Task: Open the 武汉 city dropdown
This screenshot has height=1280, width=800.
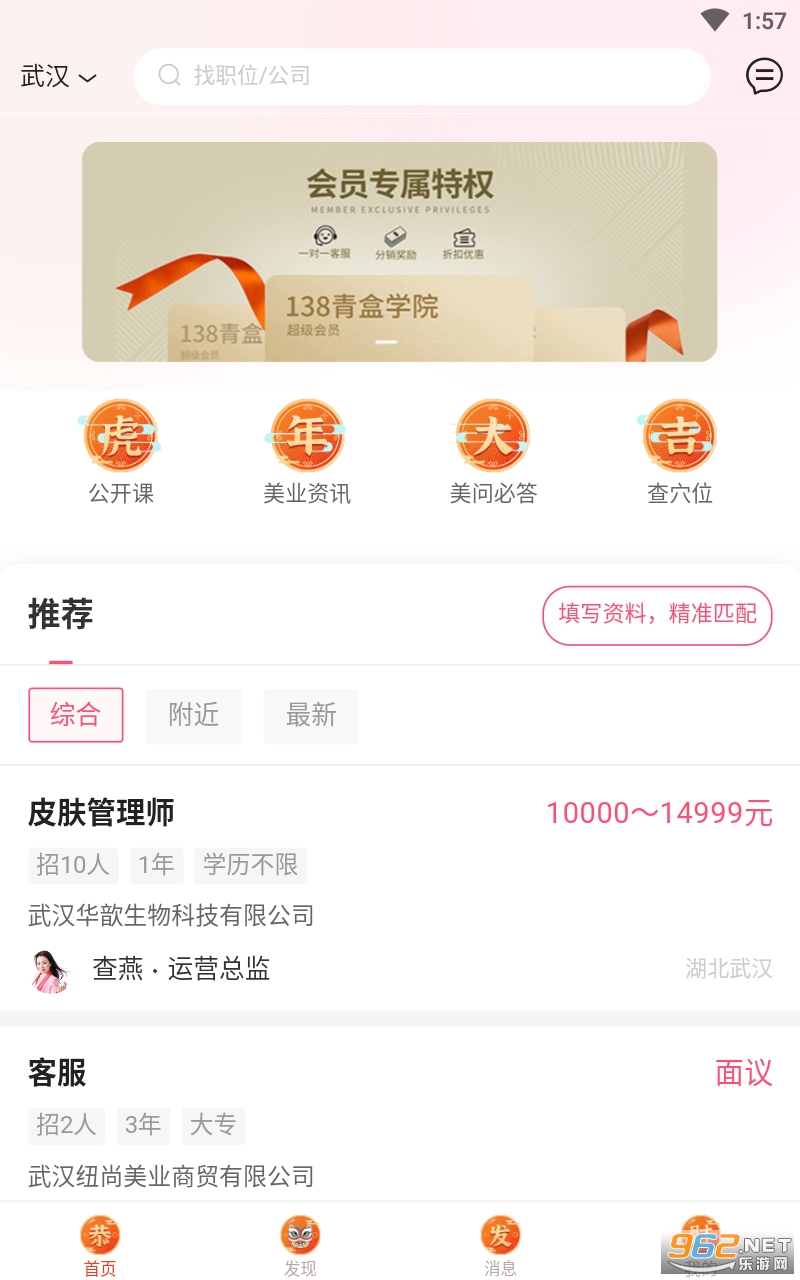Action: click(58, 77)
